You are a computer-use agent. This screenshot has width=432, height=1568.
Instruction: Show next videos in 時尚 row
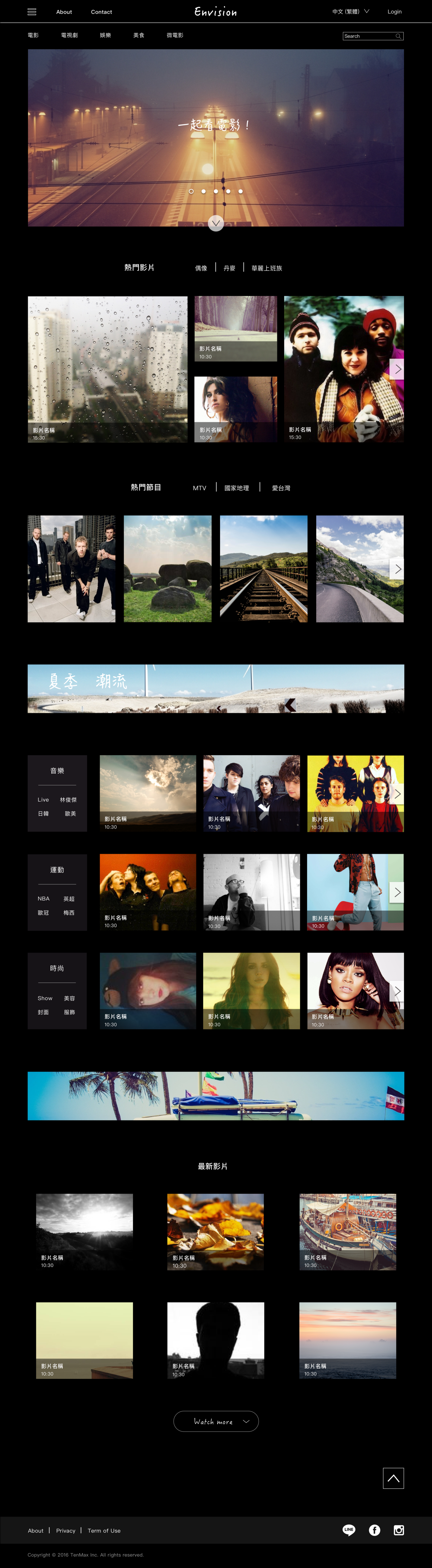pos(397,991)
